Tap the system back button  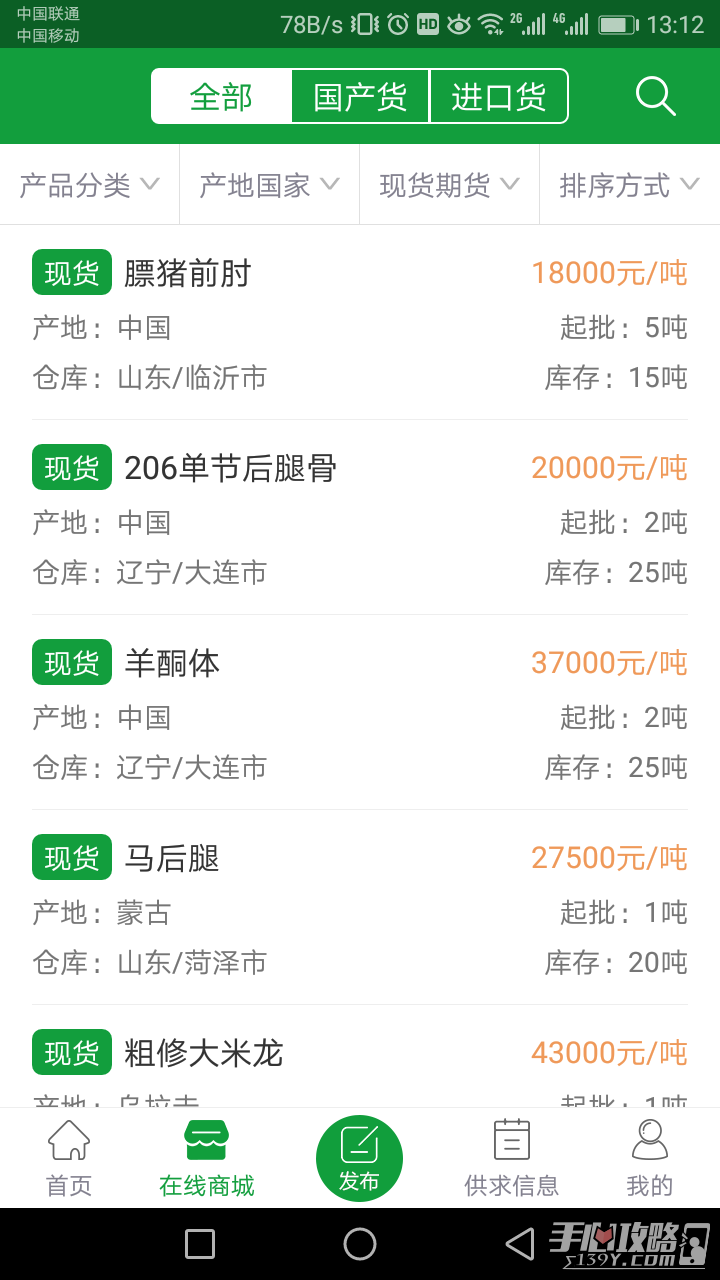pyautogui.click(x=519, y=1244)
